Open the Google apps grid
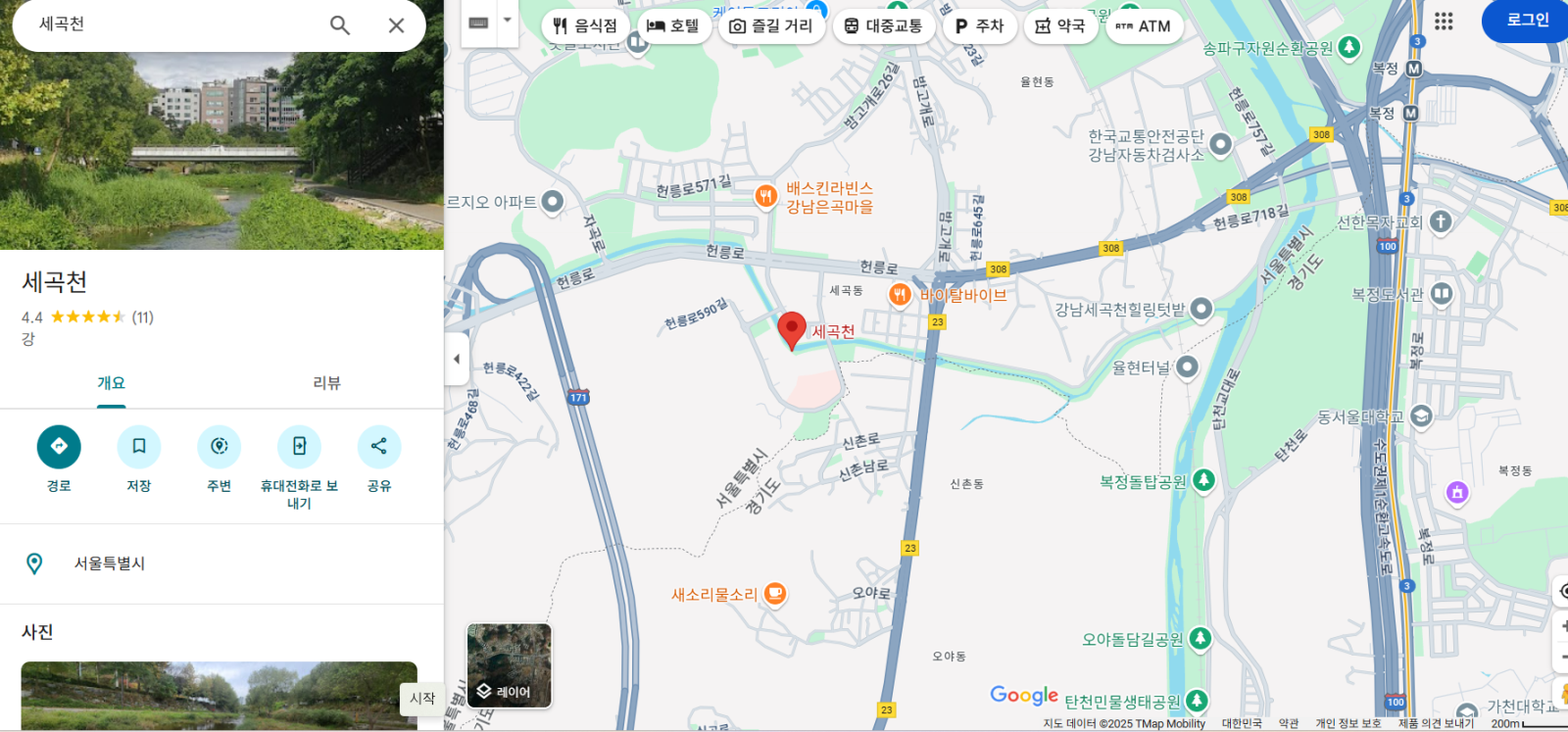Screen dimensions: 1568x732 point(1444,22)
